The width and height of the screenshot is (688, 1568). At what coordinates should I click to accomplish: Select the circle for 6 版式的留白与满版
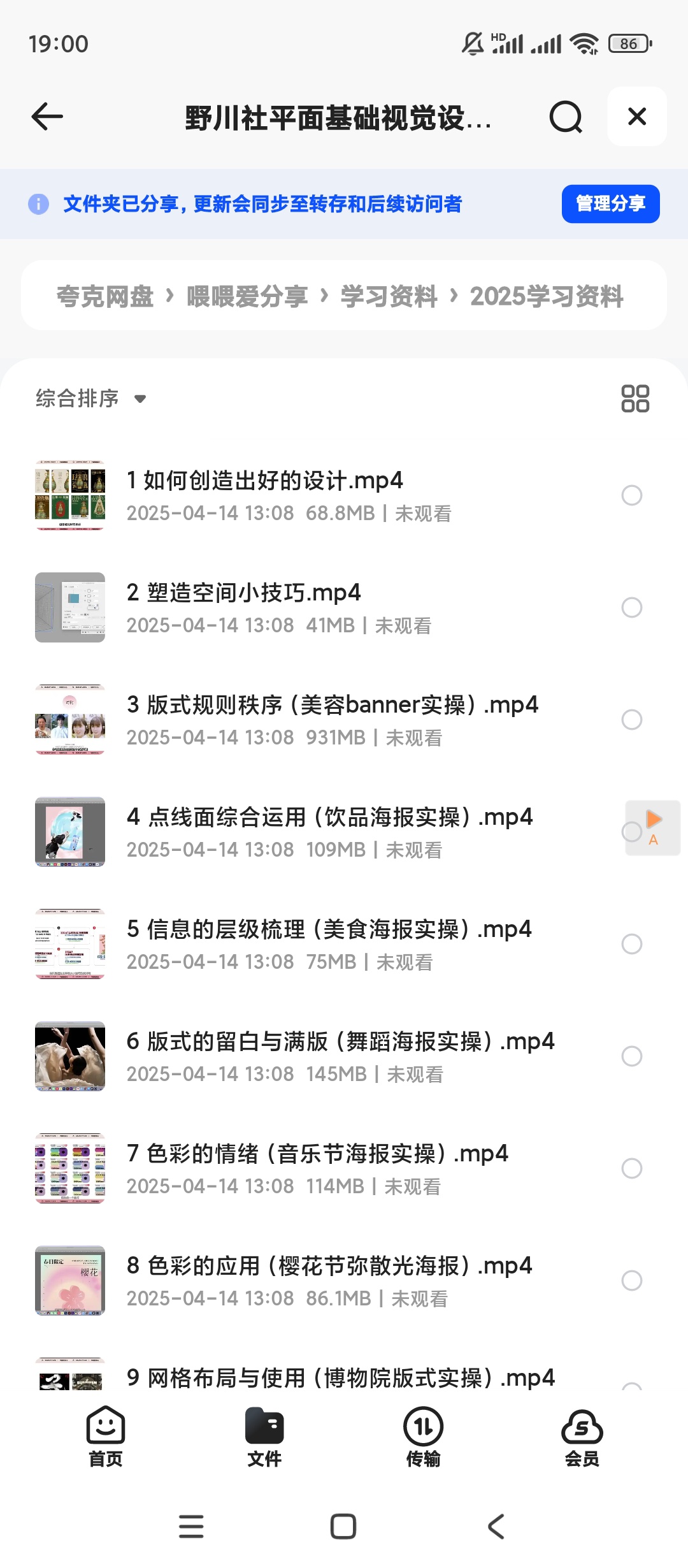(631, 1056)
